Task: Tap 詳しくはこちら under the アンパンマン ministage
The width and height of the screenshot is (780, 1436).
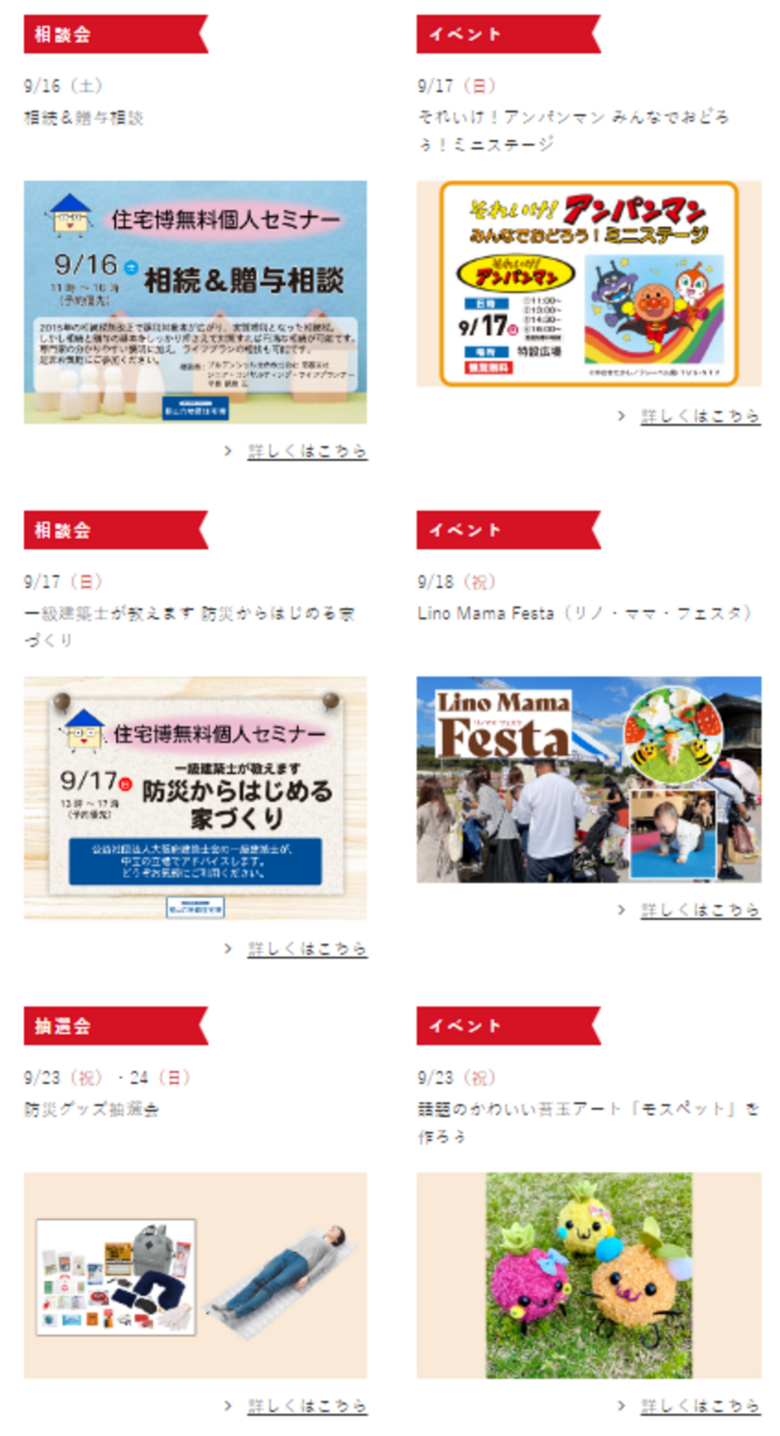Action: [x=700, y=416]
